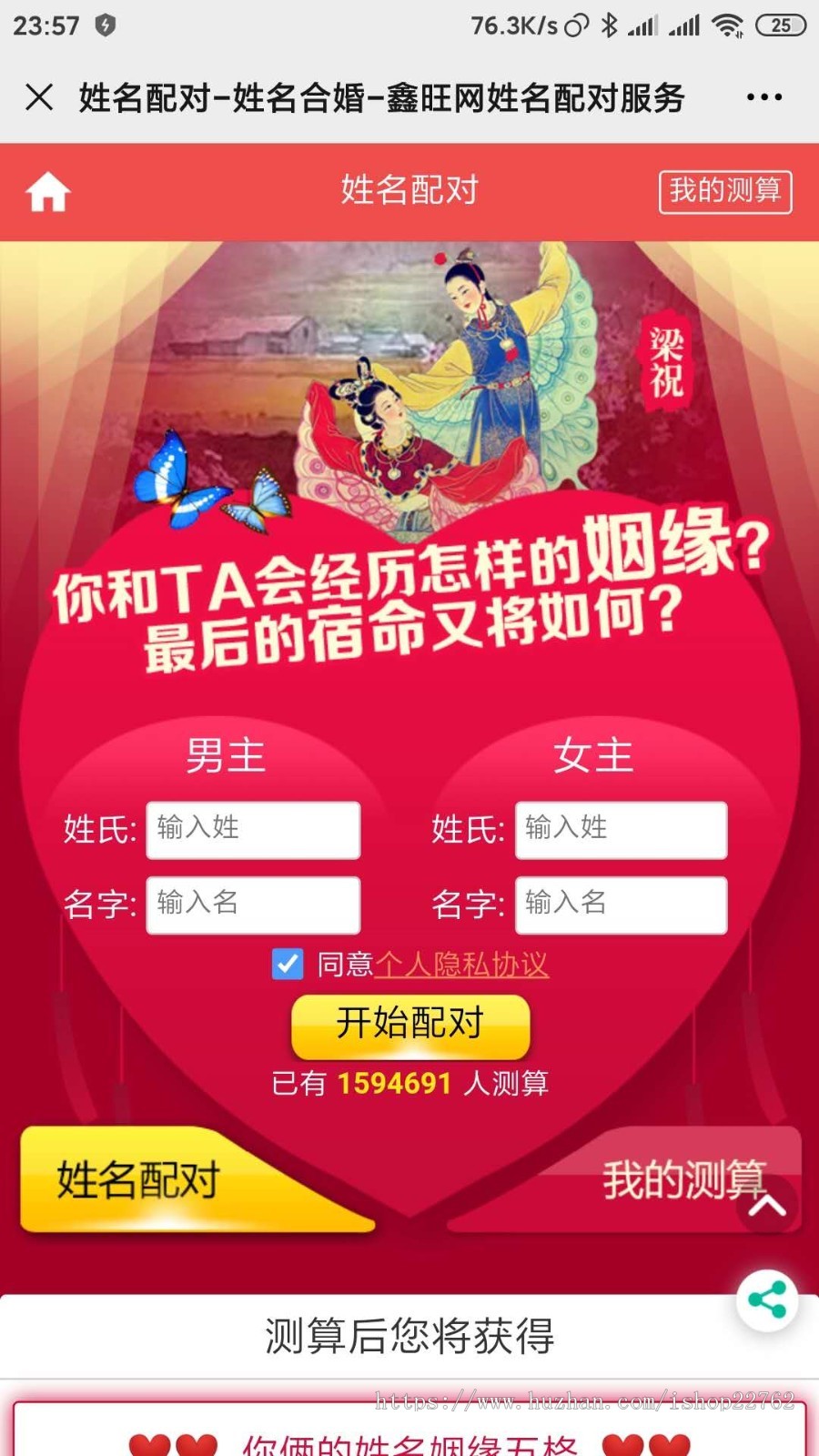The width and height of the screenshot is (819, 1456).
Task: Jump back to top with the up-arrow button
Action: 767,1206
